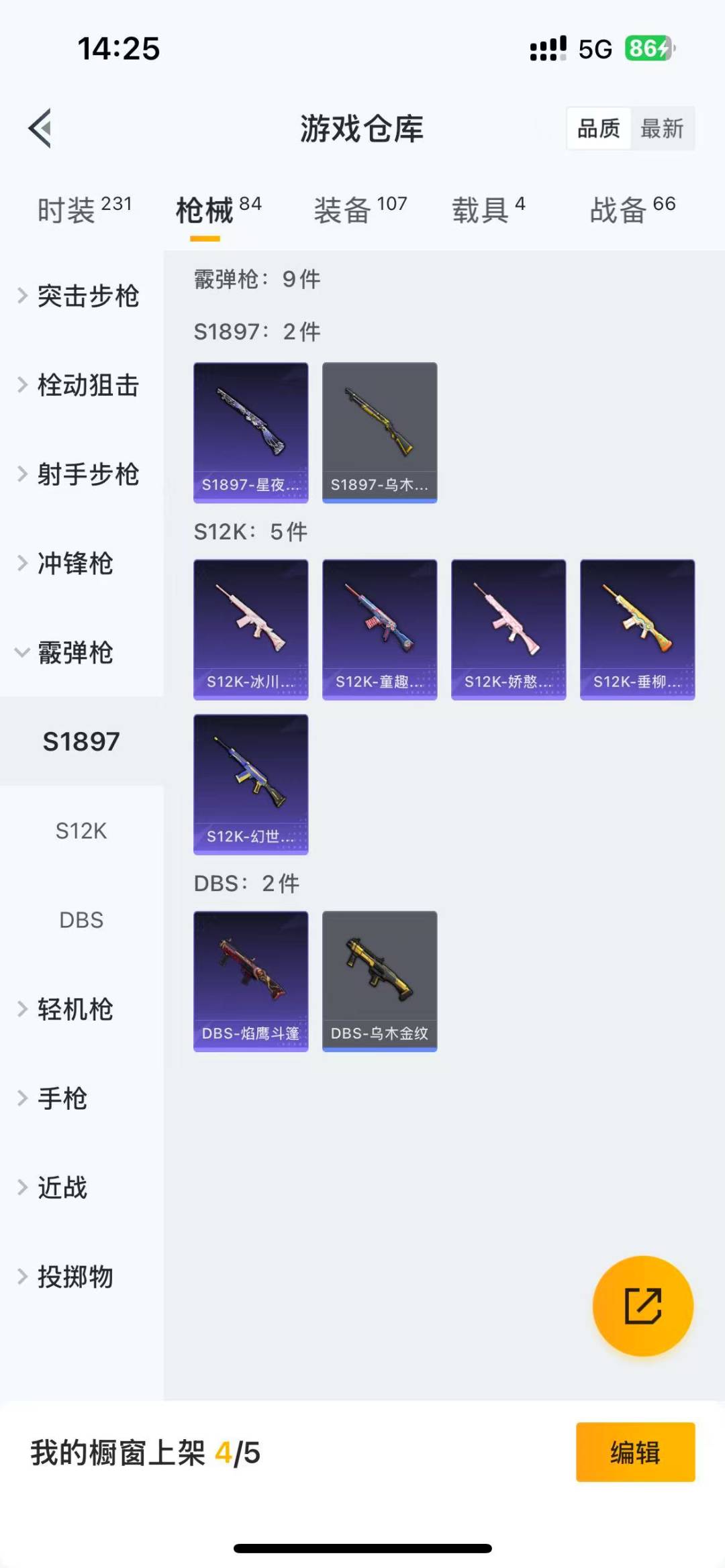The image size is (725, 1568).
Task: Sort by 最新
Action: pos(662,128)
